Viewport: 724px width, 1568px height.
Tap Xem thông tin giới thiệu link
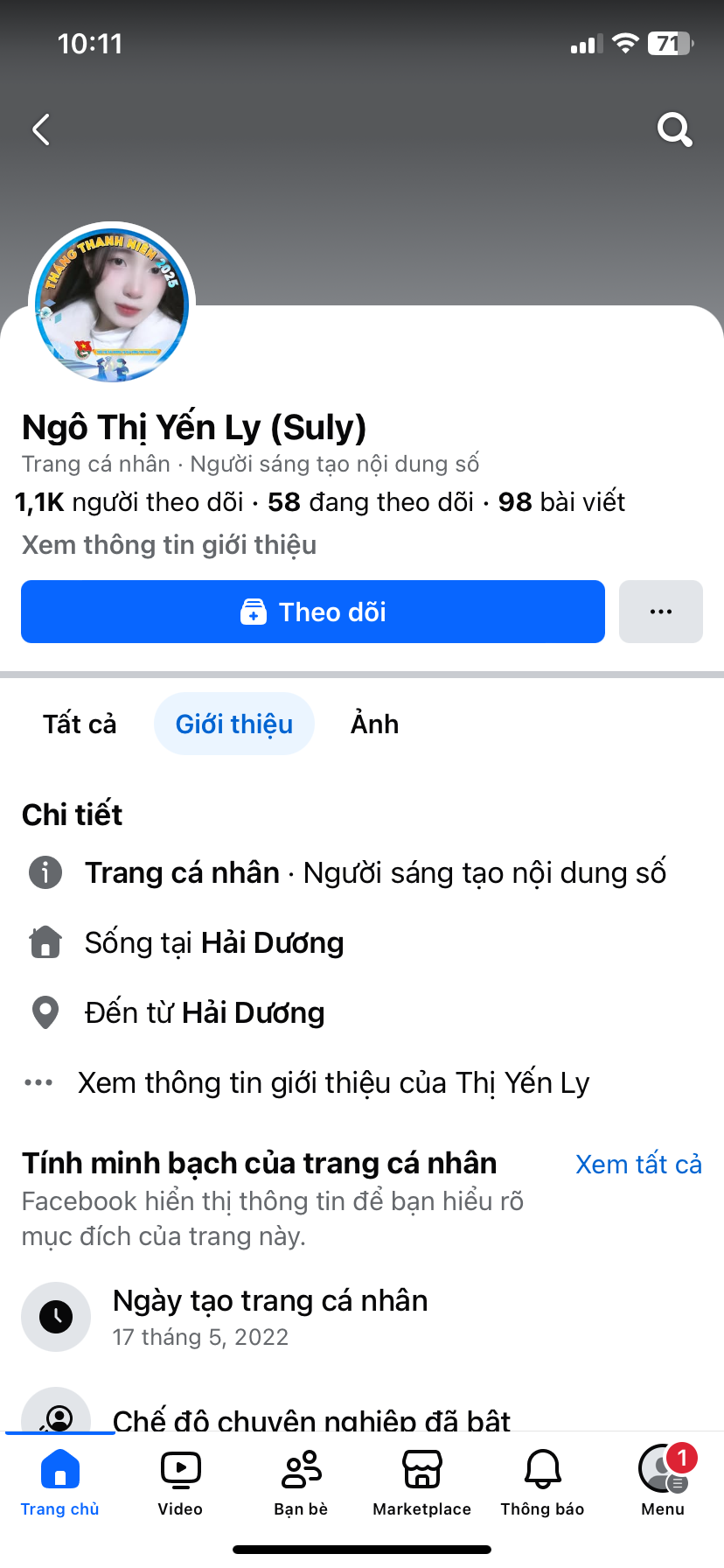point(169,545)
